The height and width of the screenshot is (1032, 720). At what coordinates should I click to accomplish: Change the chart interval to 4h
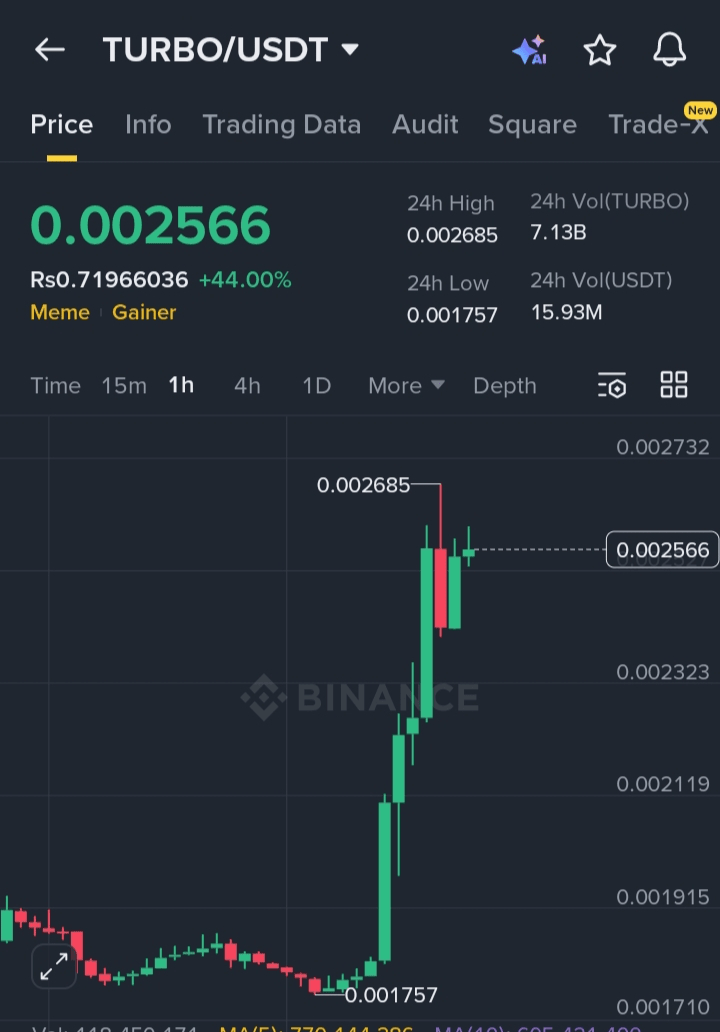tap(247, 386)
